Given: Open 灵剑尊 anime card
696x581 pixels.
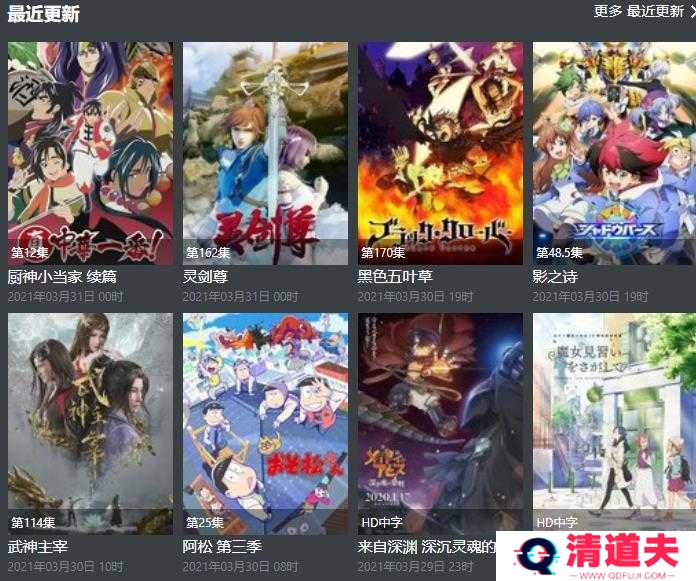Looking at the screenshot, I should coord(265,152).
